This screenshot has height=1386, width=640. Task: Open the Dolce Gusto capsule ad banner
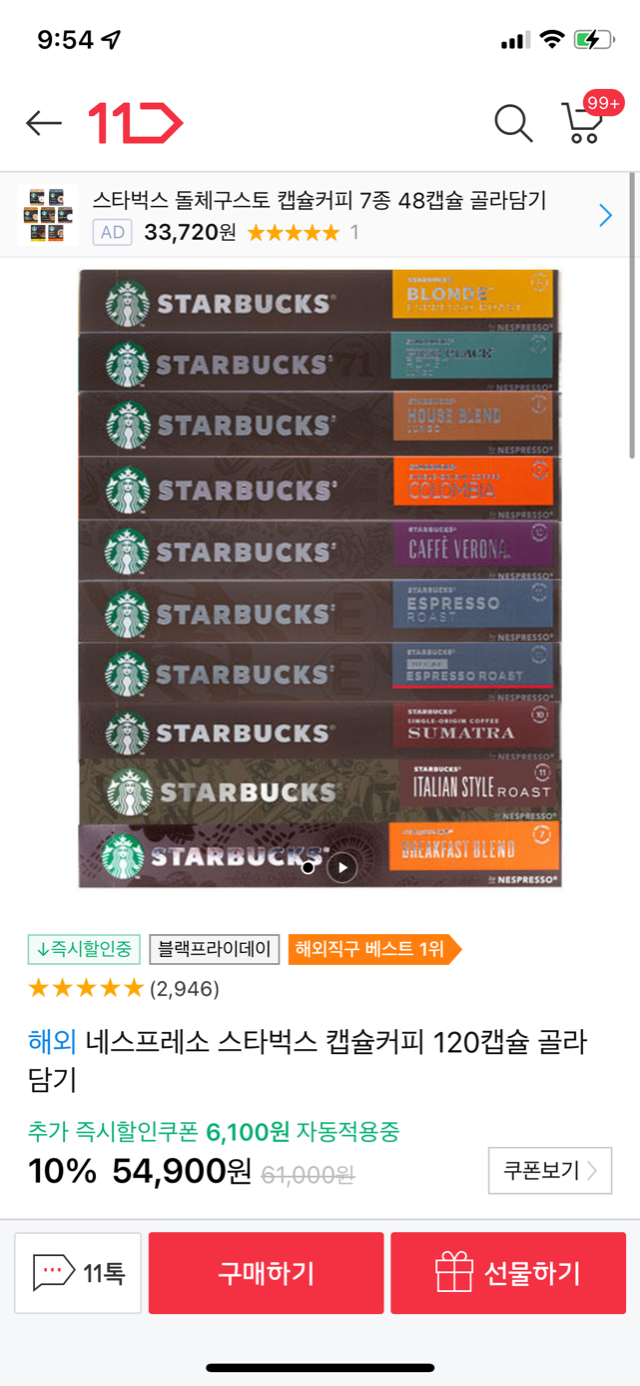pyautogui.click(x=320, y=215)
